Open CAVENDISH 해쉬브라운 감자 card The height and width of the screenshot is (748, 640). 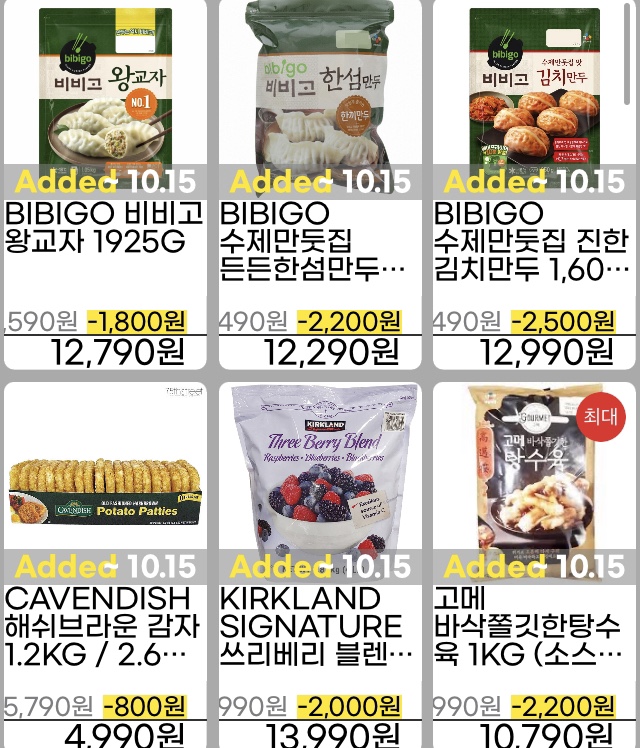(x=105, y=625)
